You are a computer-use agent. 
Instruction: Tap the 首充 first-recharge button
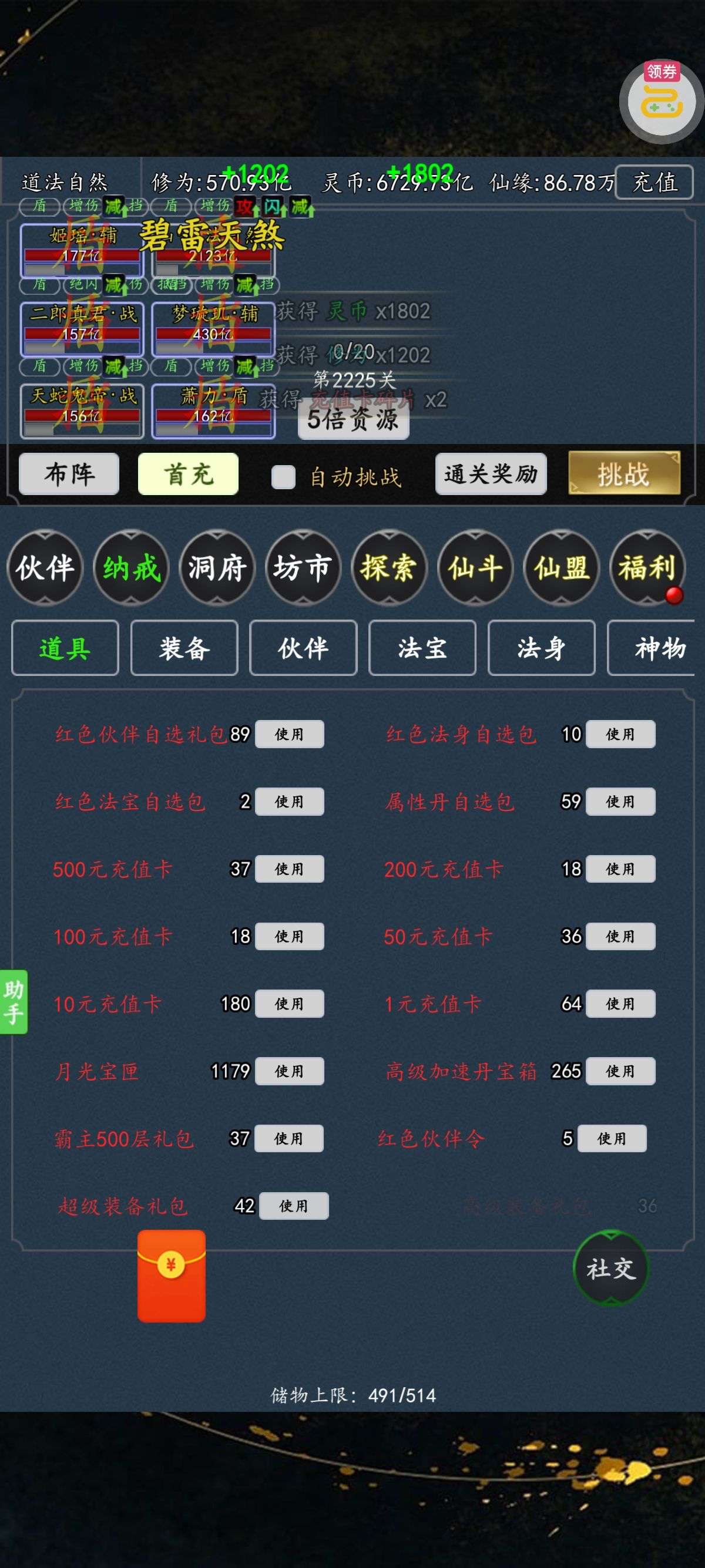(x=188, y=473)
